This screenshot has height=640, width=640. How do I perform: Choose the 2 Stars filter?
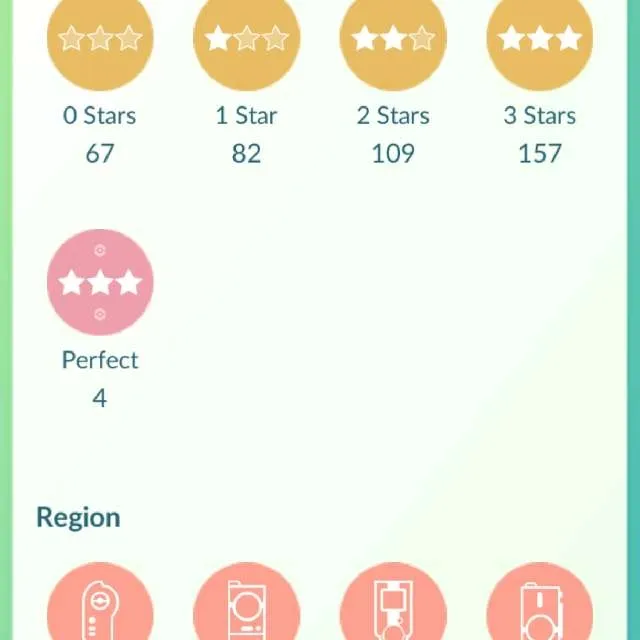[393, 40]
